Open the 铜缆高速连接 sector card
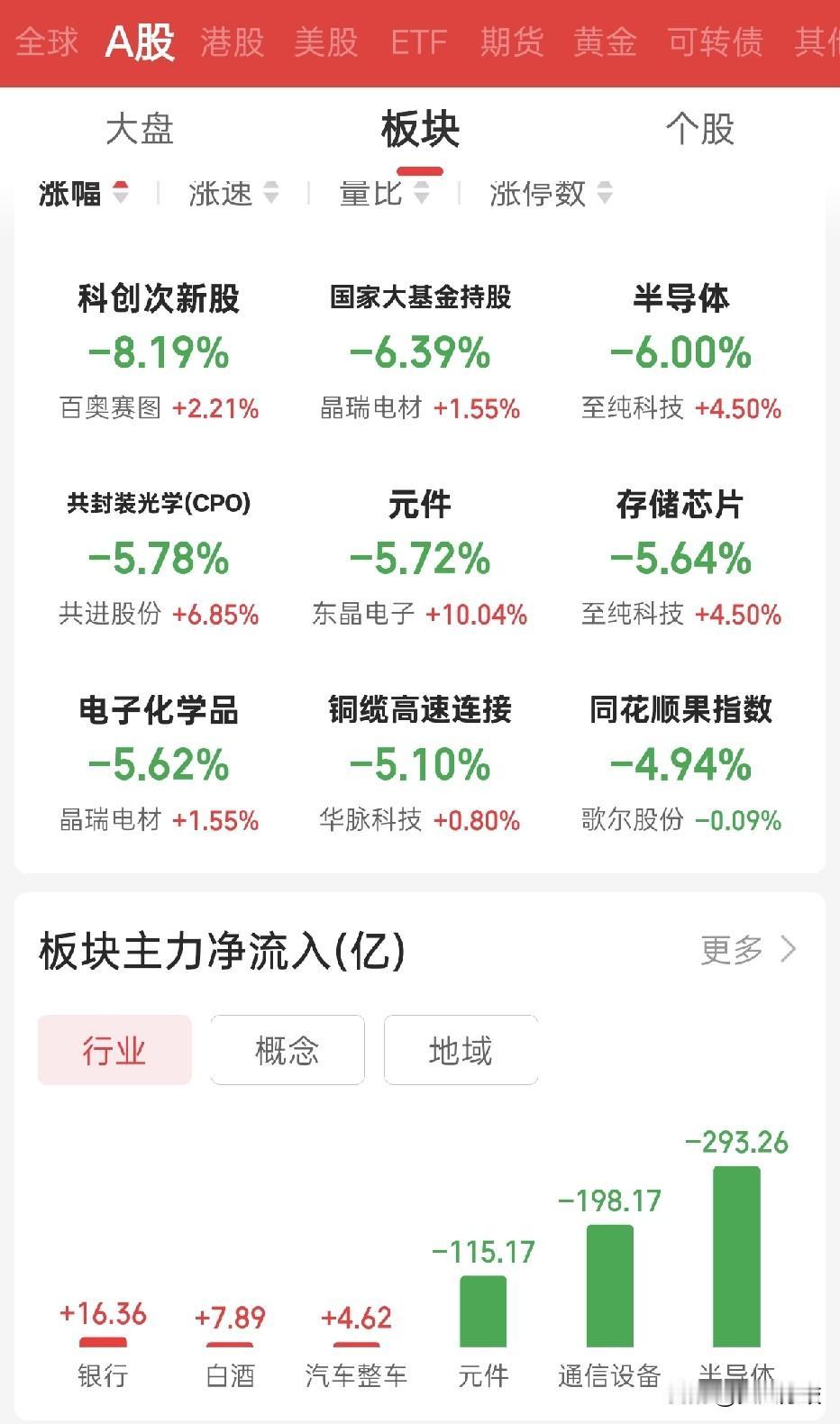The image size is (840, 1424). click(420, 764)
